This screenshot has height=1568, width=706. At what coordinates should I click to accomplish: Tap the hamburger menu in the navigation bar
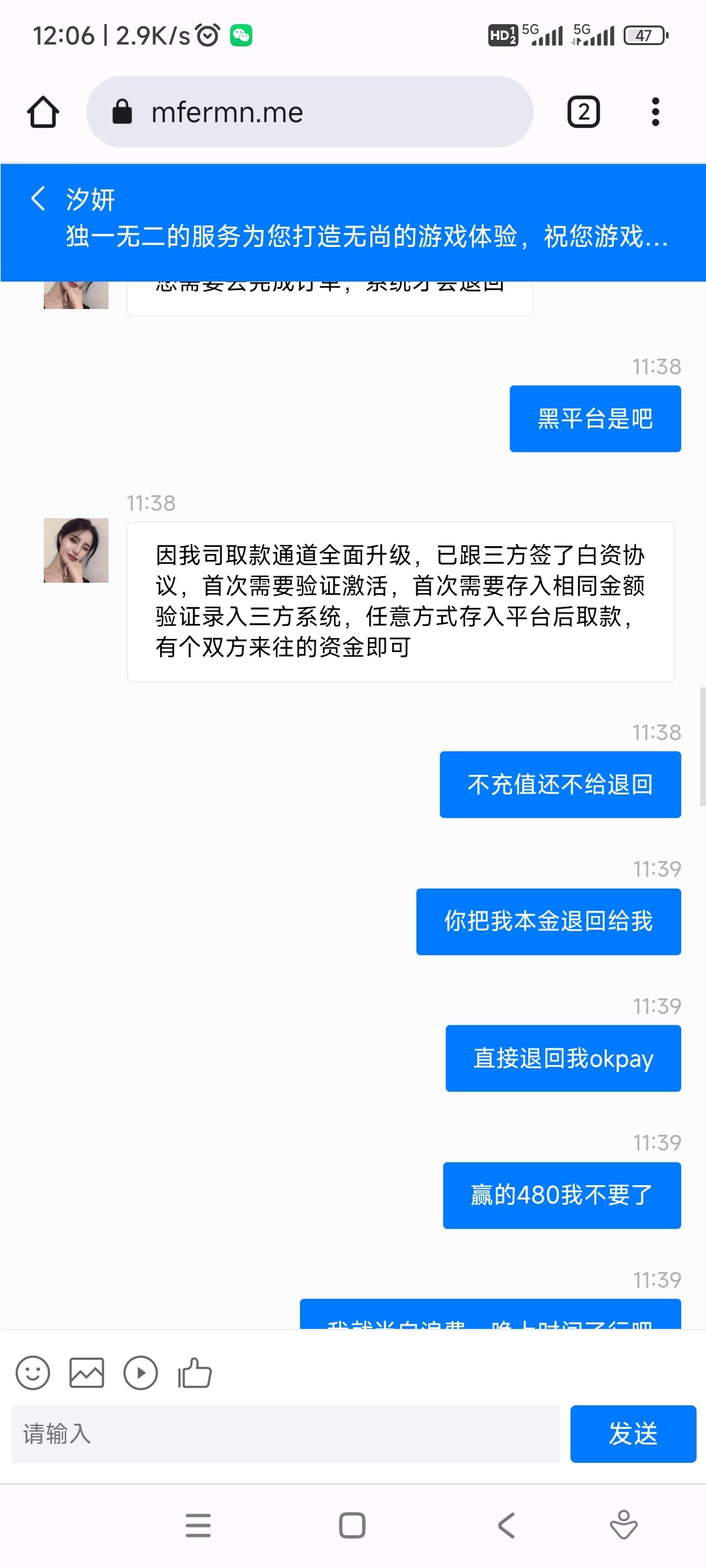point(199,1527)
